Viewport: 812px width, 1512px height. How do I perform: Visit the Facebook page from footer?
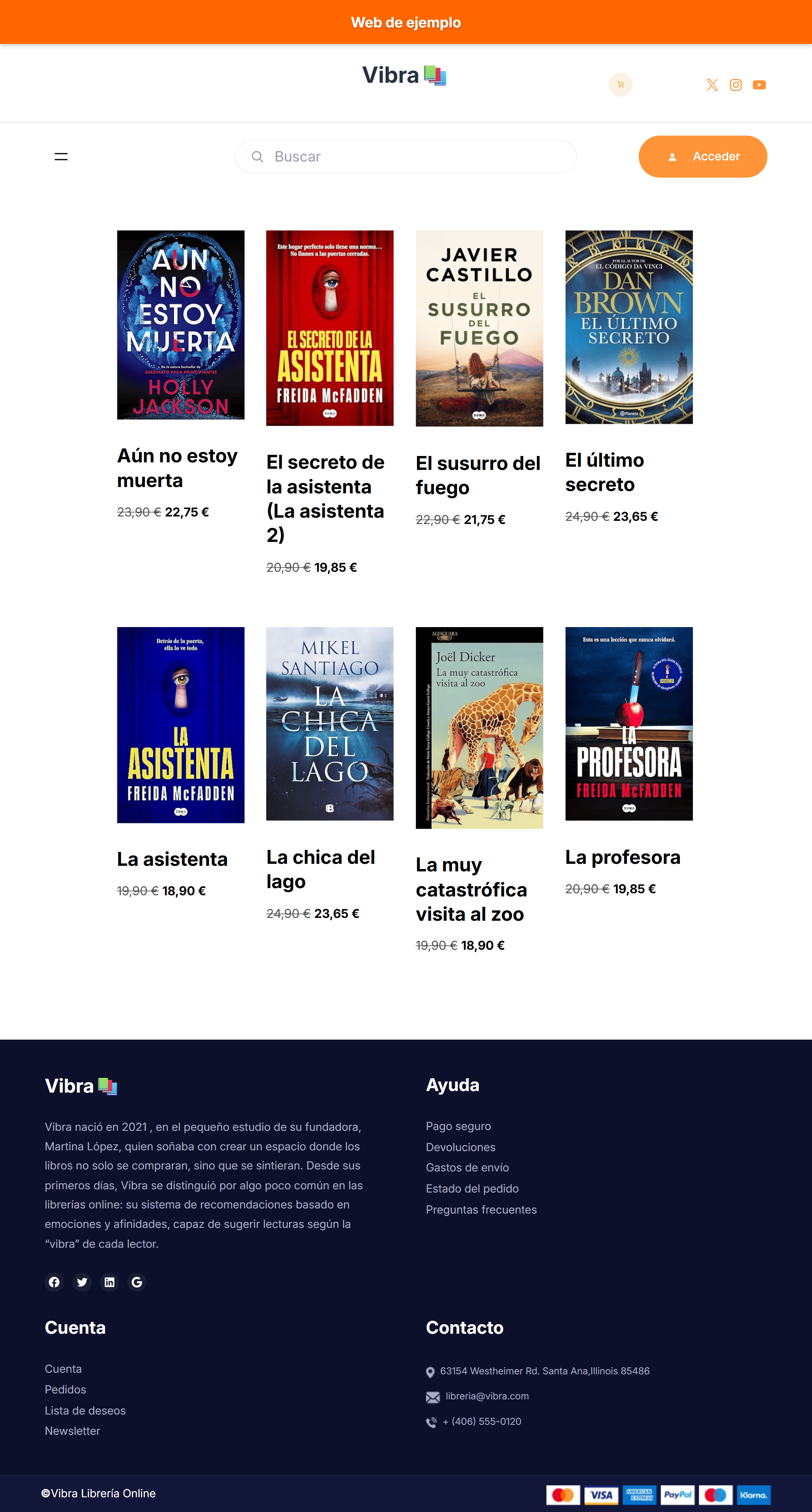[x=54, y=1282]
